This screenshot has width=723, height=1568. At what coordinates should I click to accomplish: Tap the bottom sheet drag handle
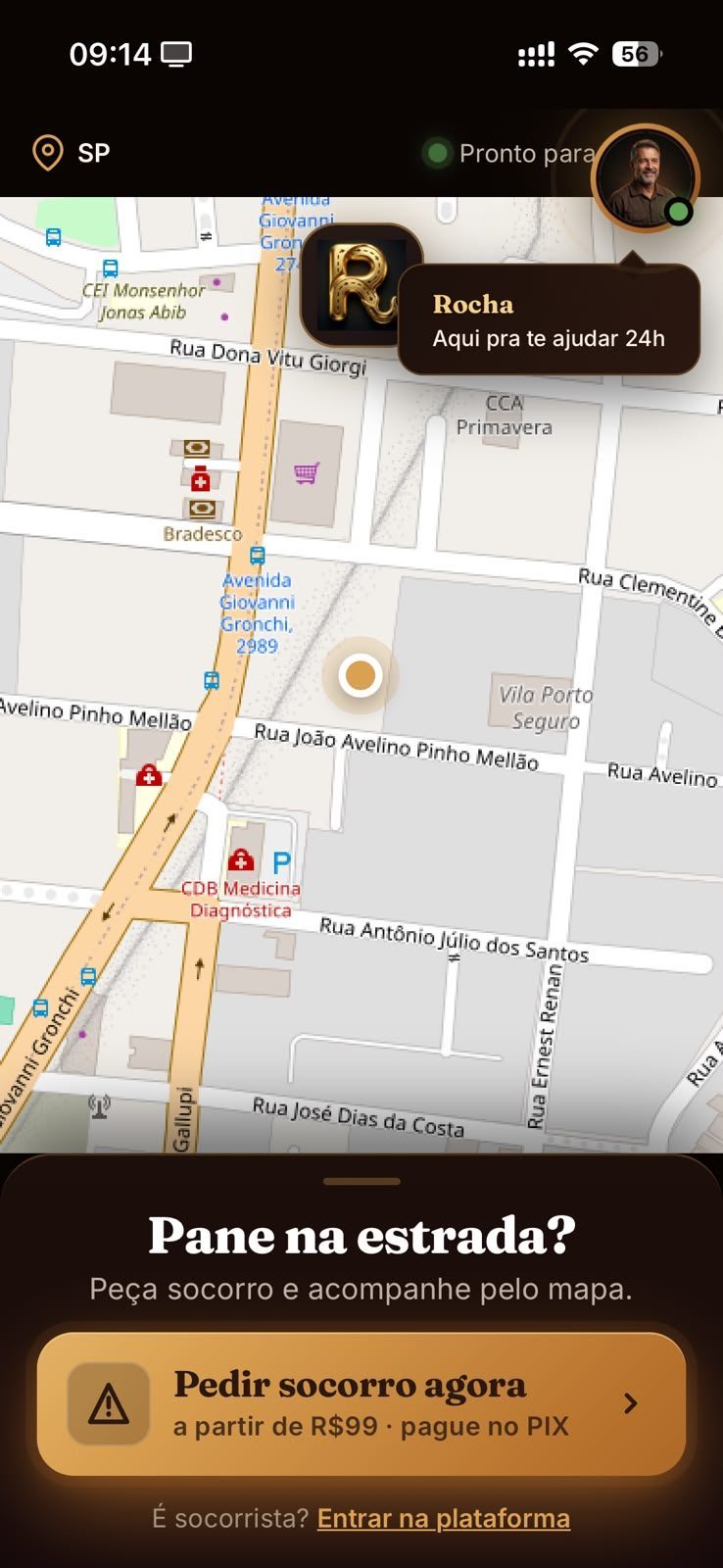pyautogui.click(x=361, y=1181)
